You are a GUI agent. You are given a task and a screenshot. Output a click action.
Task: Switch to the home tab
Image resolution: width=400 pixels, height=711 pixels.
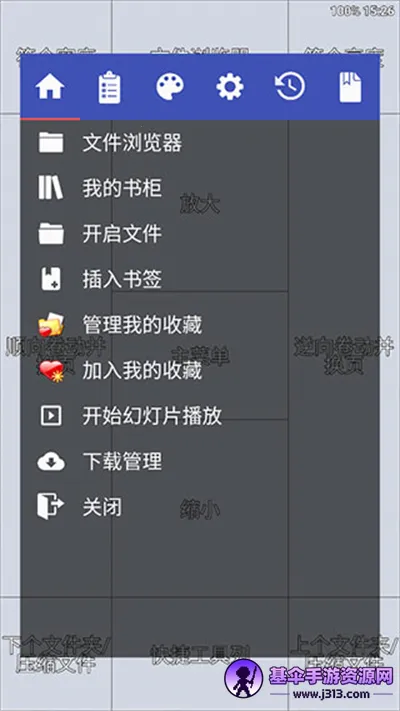[x=50, y=86]
